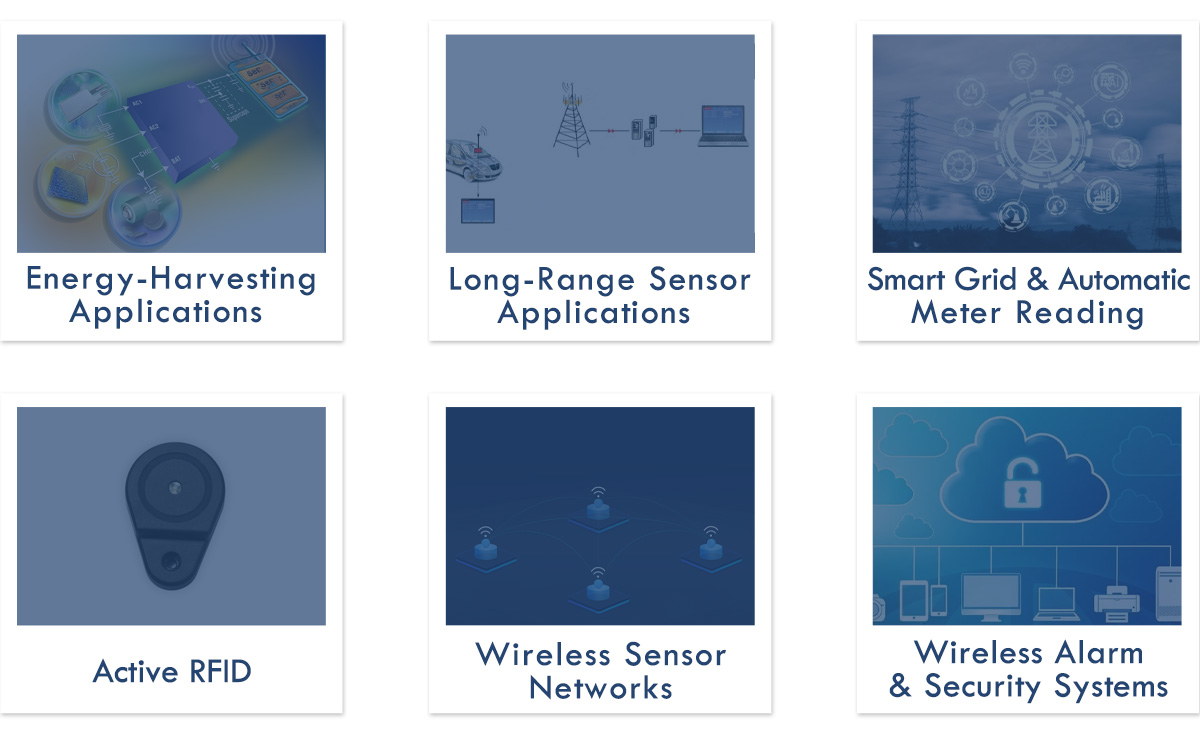Open the Long-Range Sensor Applications card
The image size is (1200, 749).
(x=599, y=180)
